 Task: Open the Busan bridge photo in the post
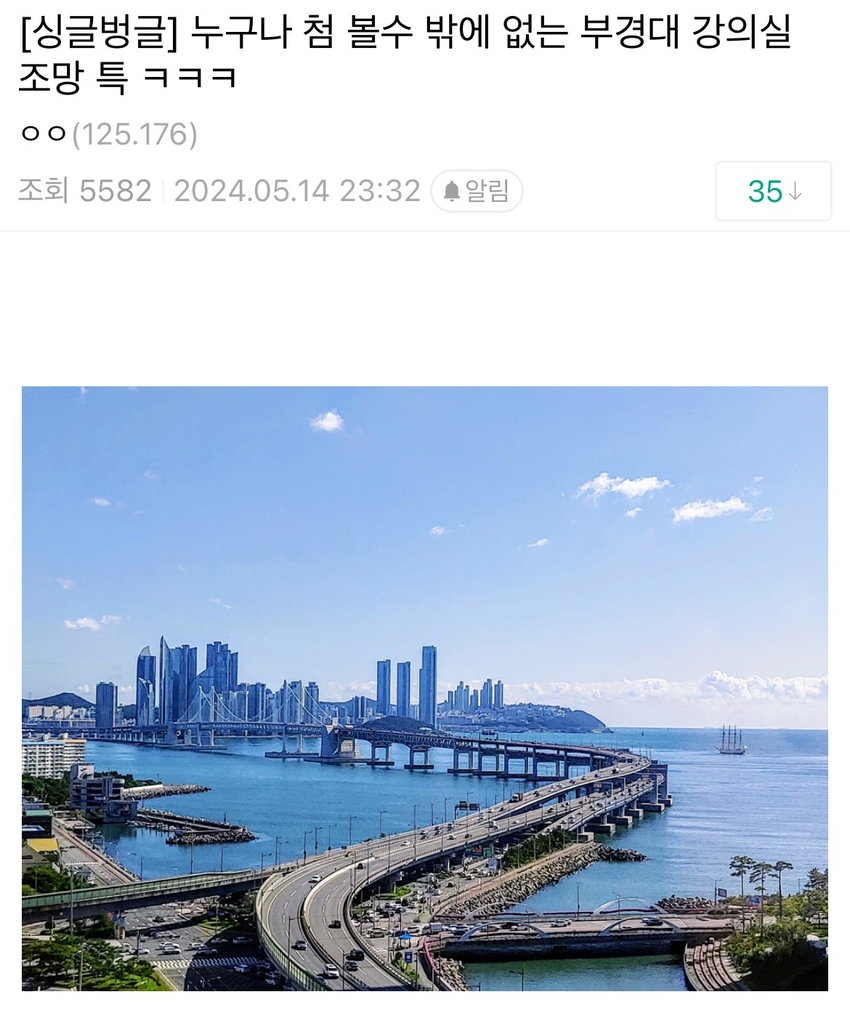click(425, 688)
